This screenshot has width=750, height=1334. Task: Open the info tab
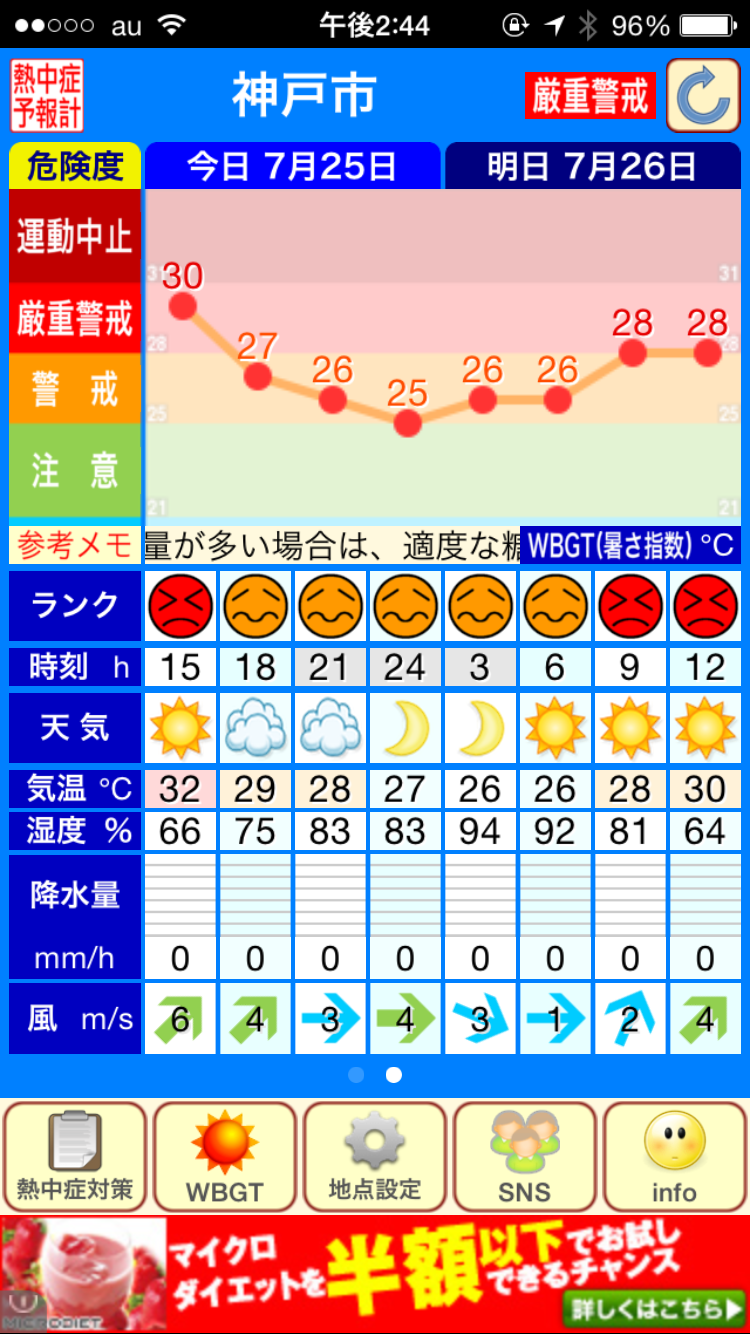point(674,1156)
